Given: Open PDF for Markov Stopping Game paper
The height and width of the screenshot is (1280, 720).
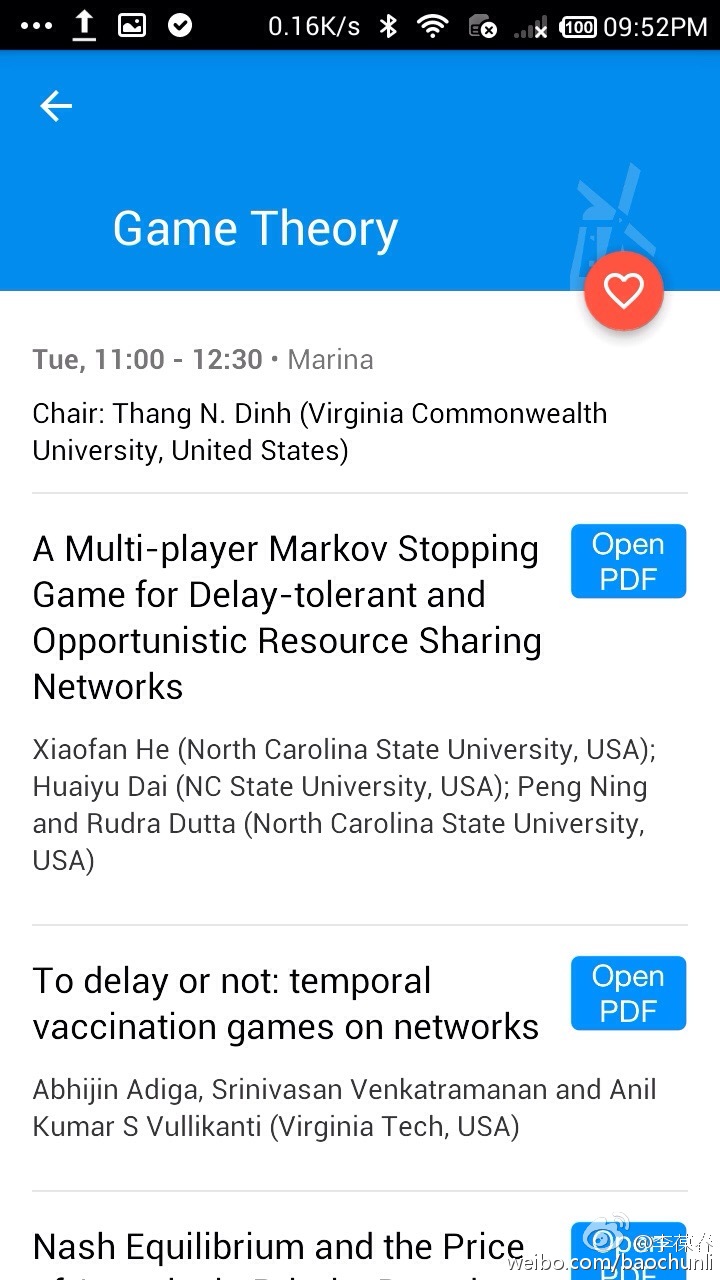Looking at the screenshot, I should tap(628, 561).
